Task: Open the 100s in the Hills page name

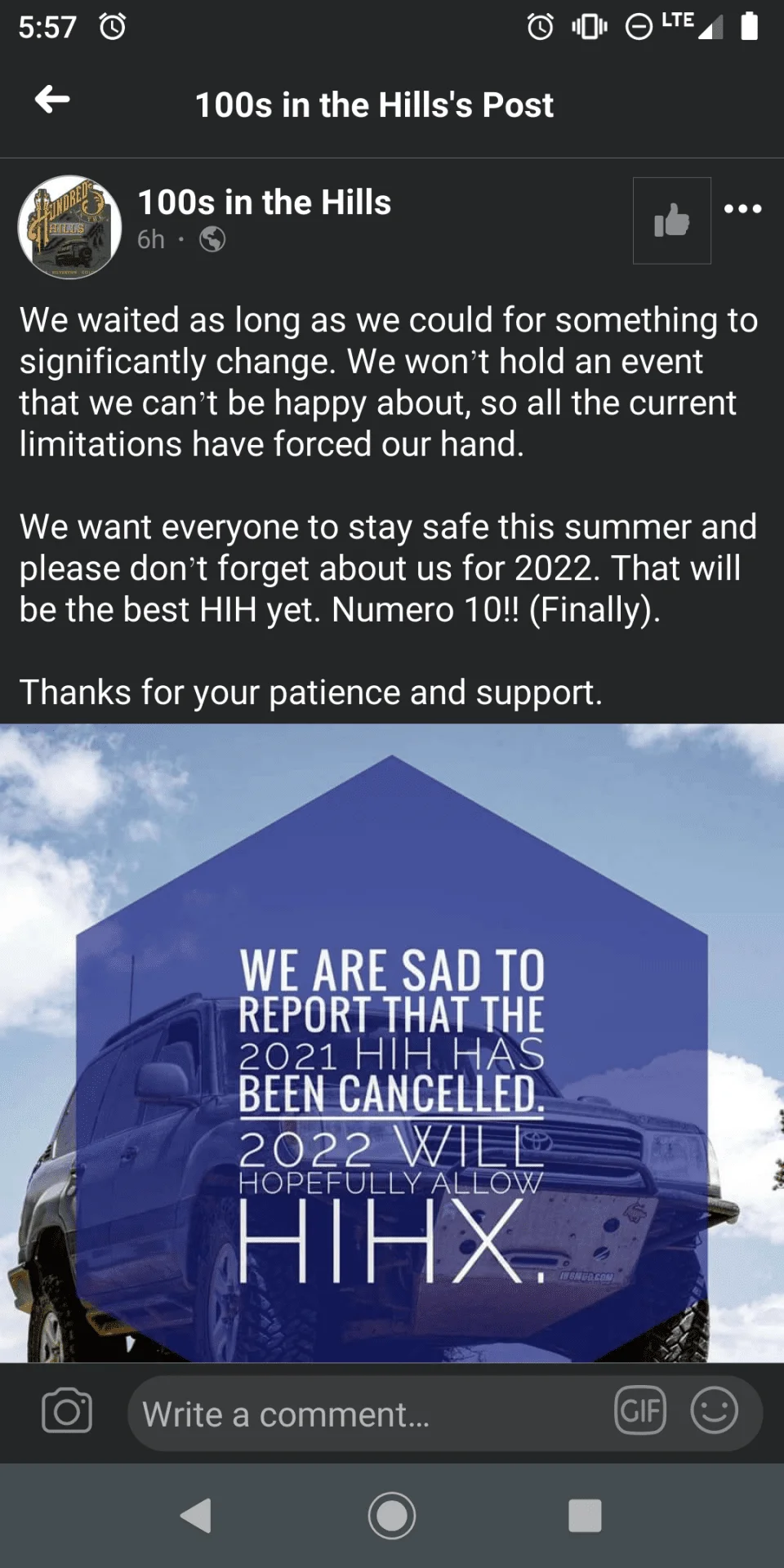Action: [264, 203]
